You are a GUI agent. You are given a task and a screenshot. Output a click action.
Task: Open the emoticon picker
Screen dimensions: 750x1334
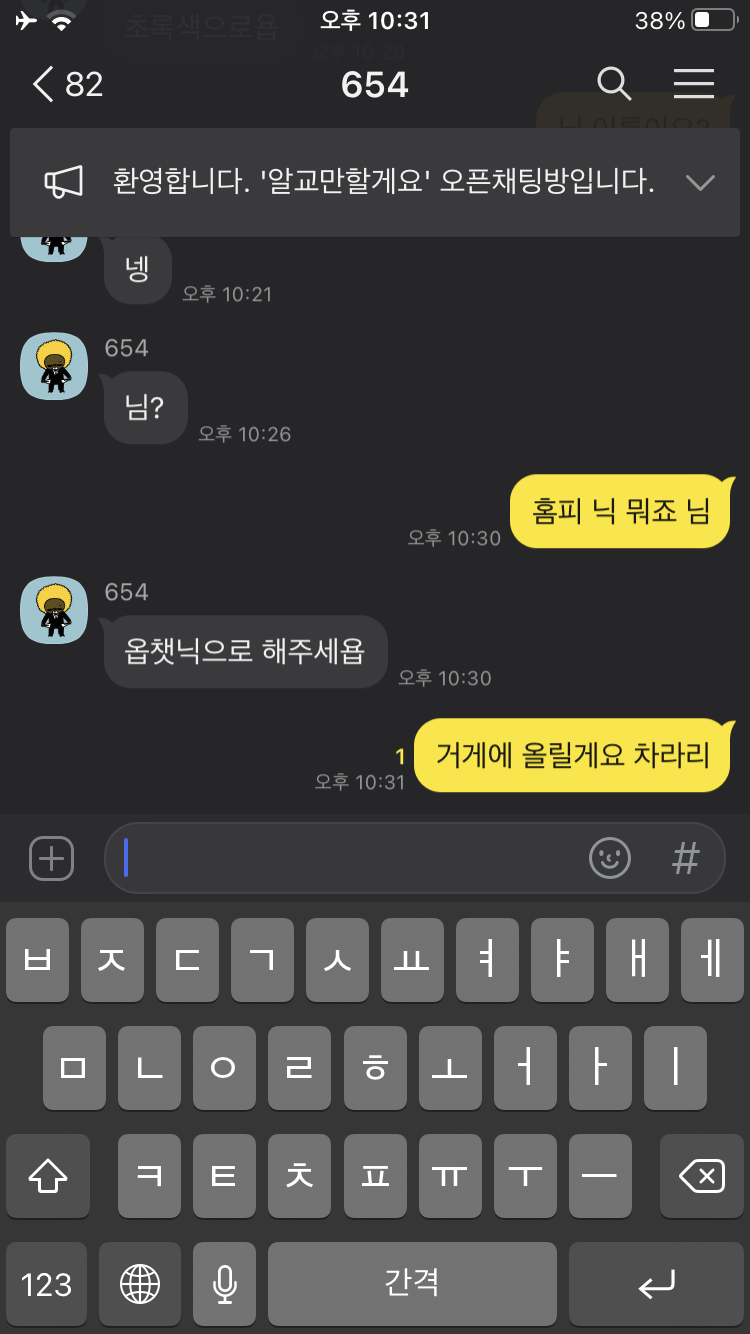click(x=610, y=858)
